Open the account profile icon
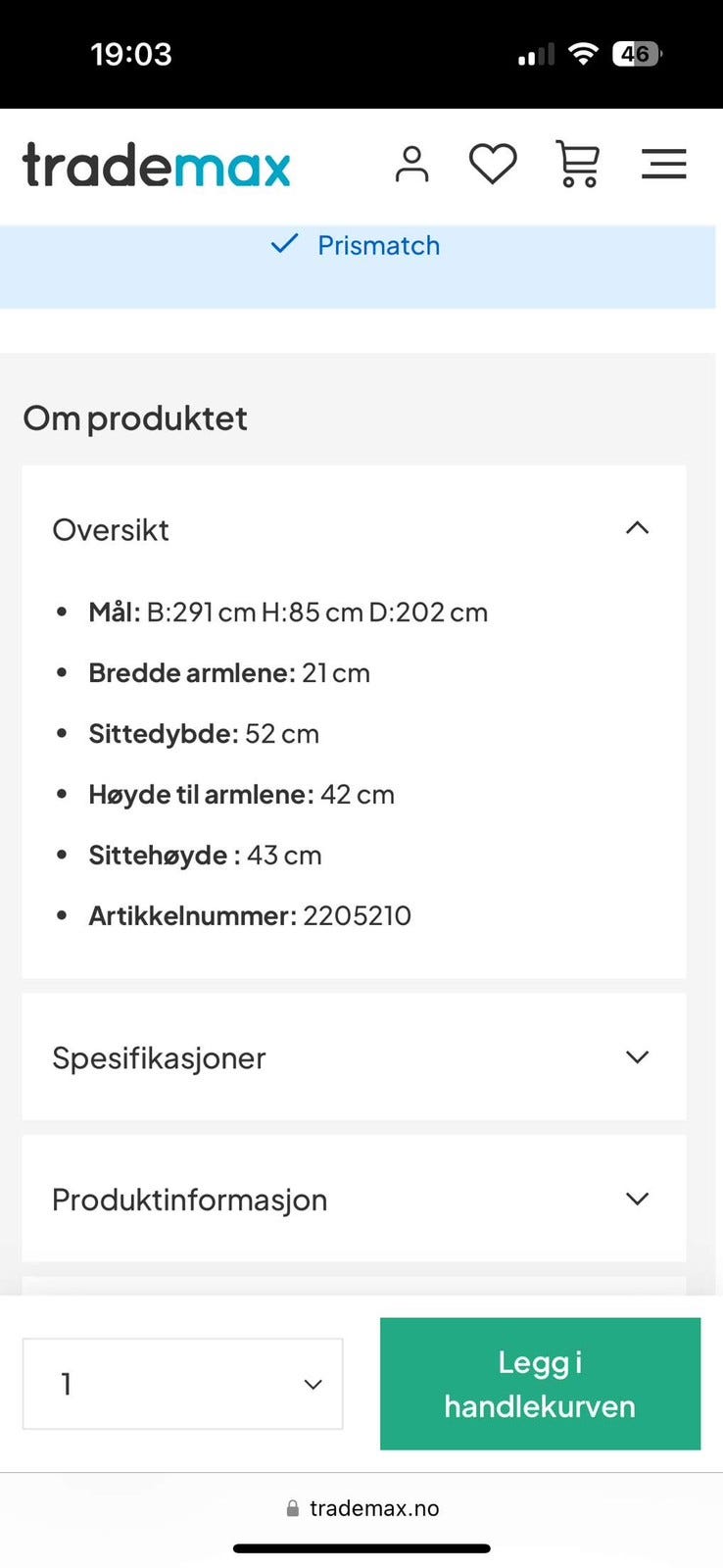The height and width of the screenshot is (1568, 723). [412, 165]
